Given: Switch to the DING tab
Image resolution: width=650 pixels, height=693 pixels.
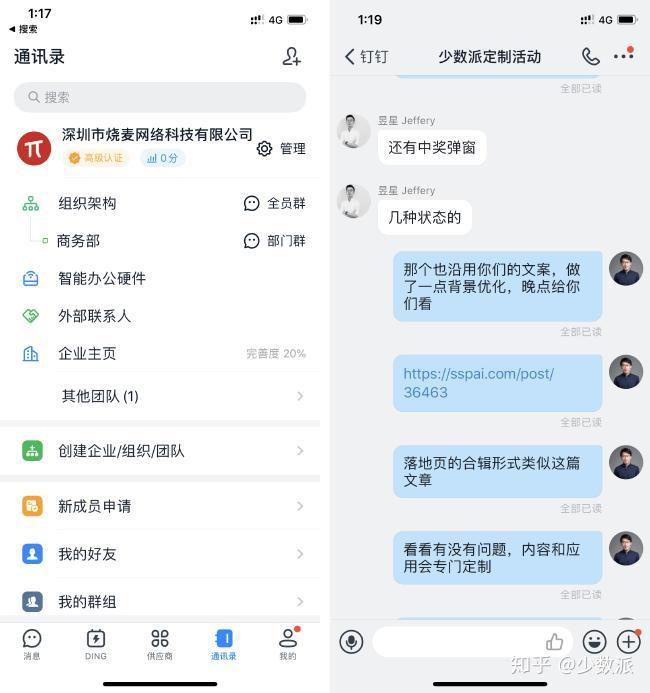Looking at the screenshot, I should coord(96,643).
